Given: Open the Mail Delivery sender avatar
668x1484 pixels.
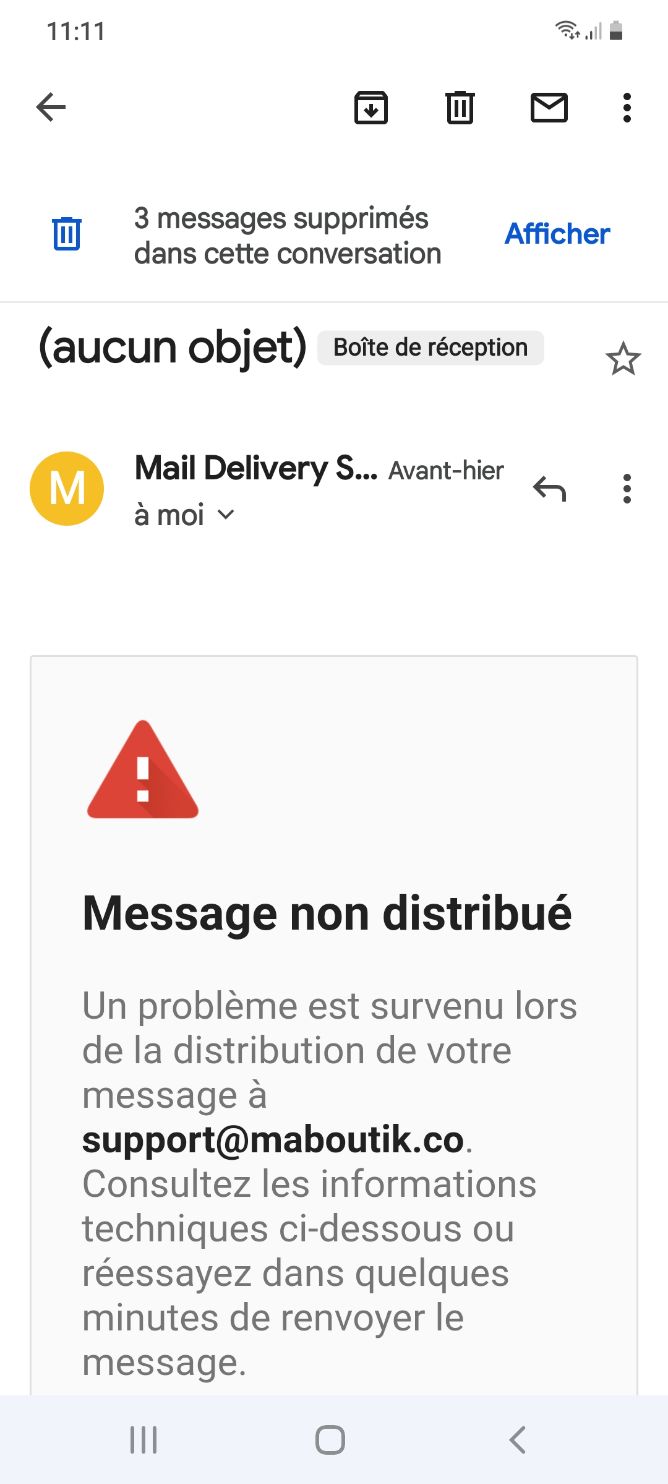Looking at the screenshot, I should pyautogui.click(x=67, y=489).
